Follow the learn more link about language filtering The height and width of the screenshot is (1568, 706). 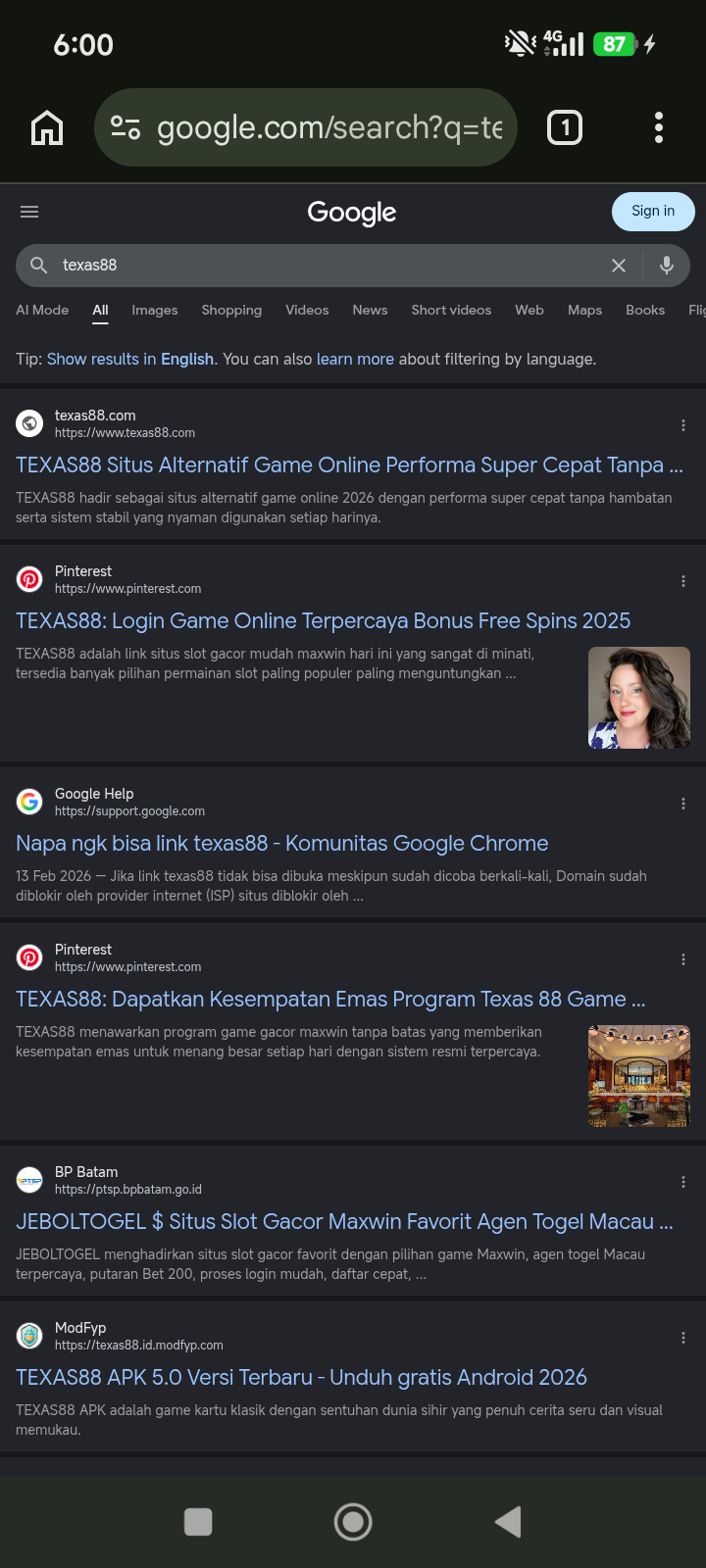point(355,359)
